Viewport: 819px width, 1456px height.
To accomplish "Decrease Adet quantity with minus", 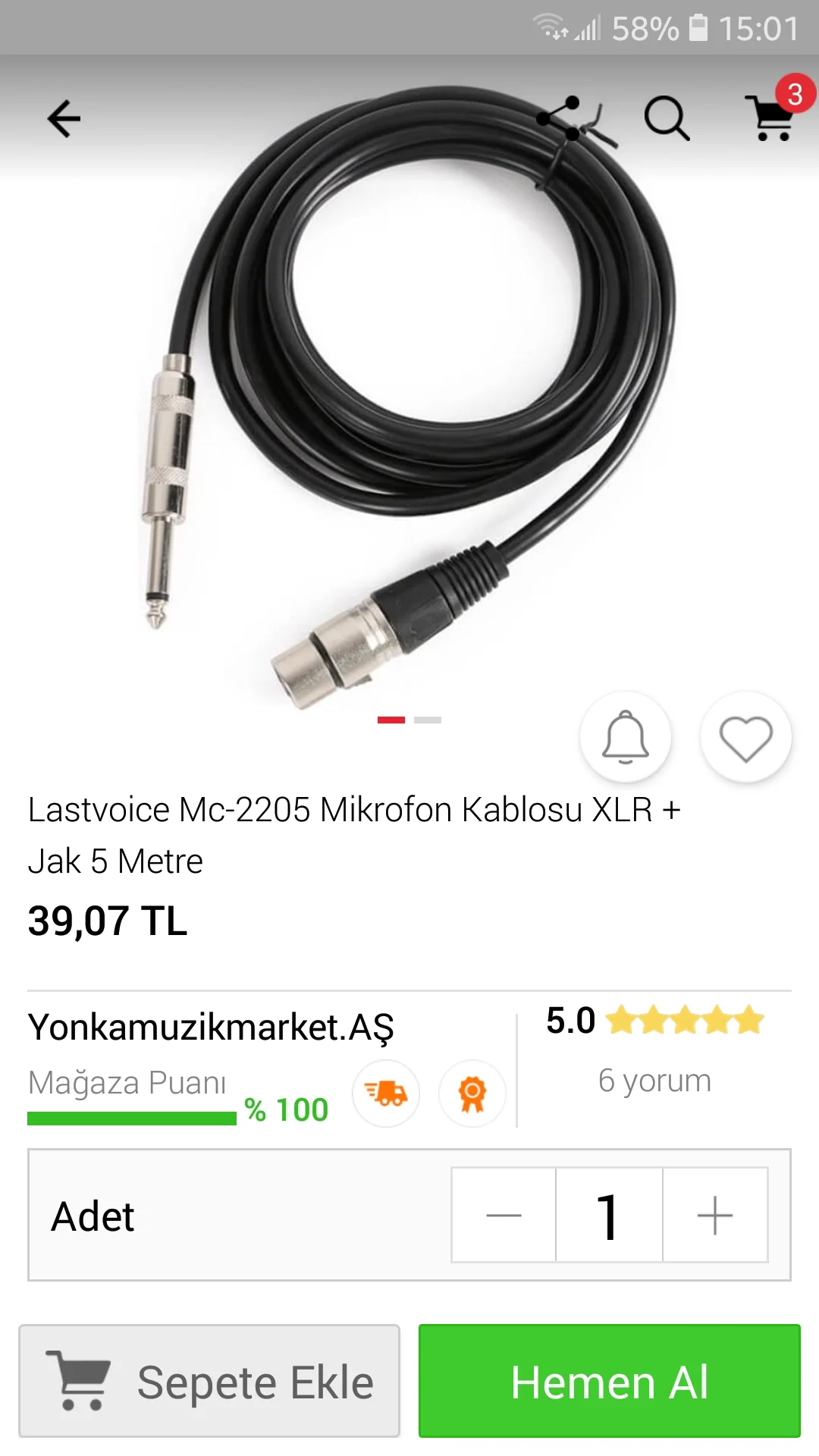I will point(504,1215).
